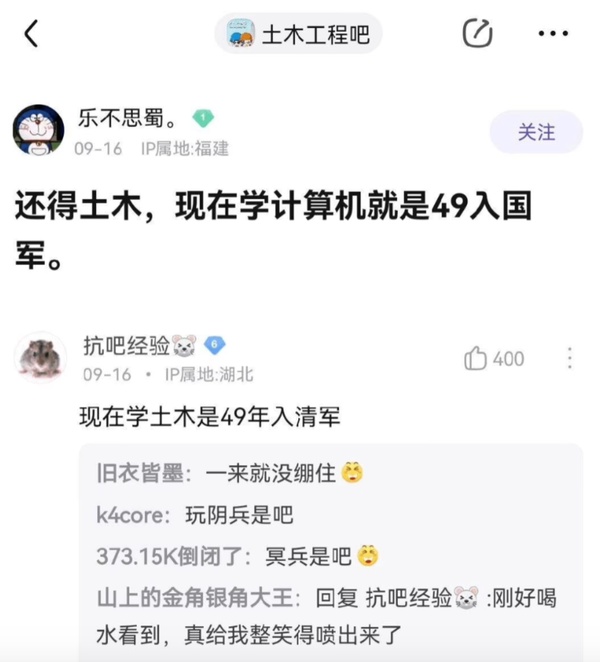The width and height of the screenshot is (600, 662).
Task: Open the top-right overflow menu
Action: pyautogui.click(x=552, y=34)
